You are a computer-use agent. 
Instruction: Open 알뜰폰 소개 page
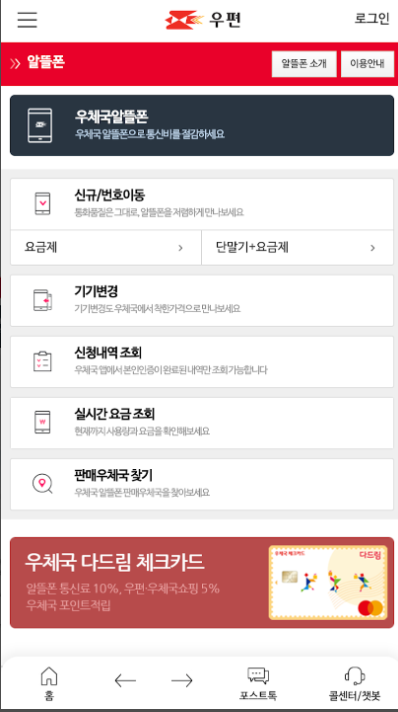point(304,64)
